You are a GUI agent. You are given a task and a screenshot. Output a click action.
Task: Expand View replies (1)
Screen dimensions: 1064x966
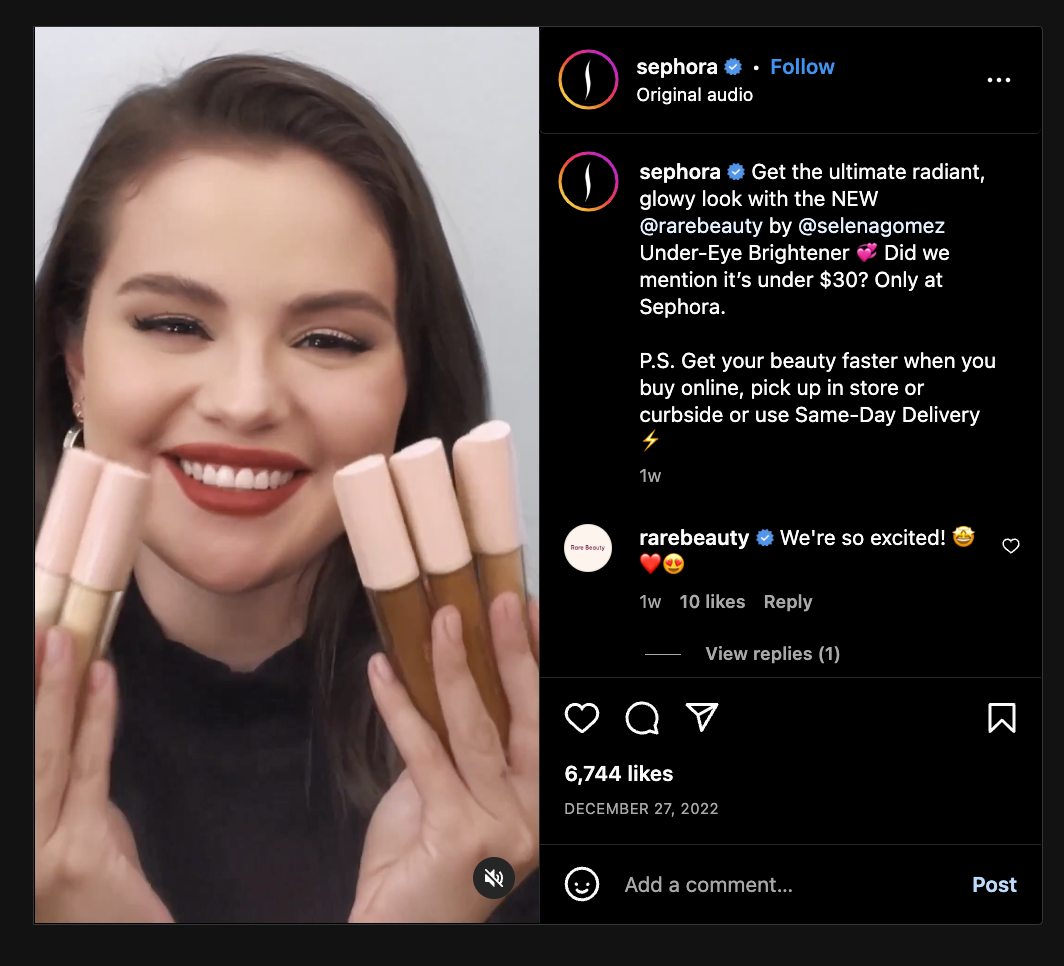(772, 654)
